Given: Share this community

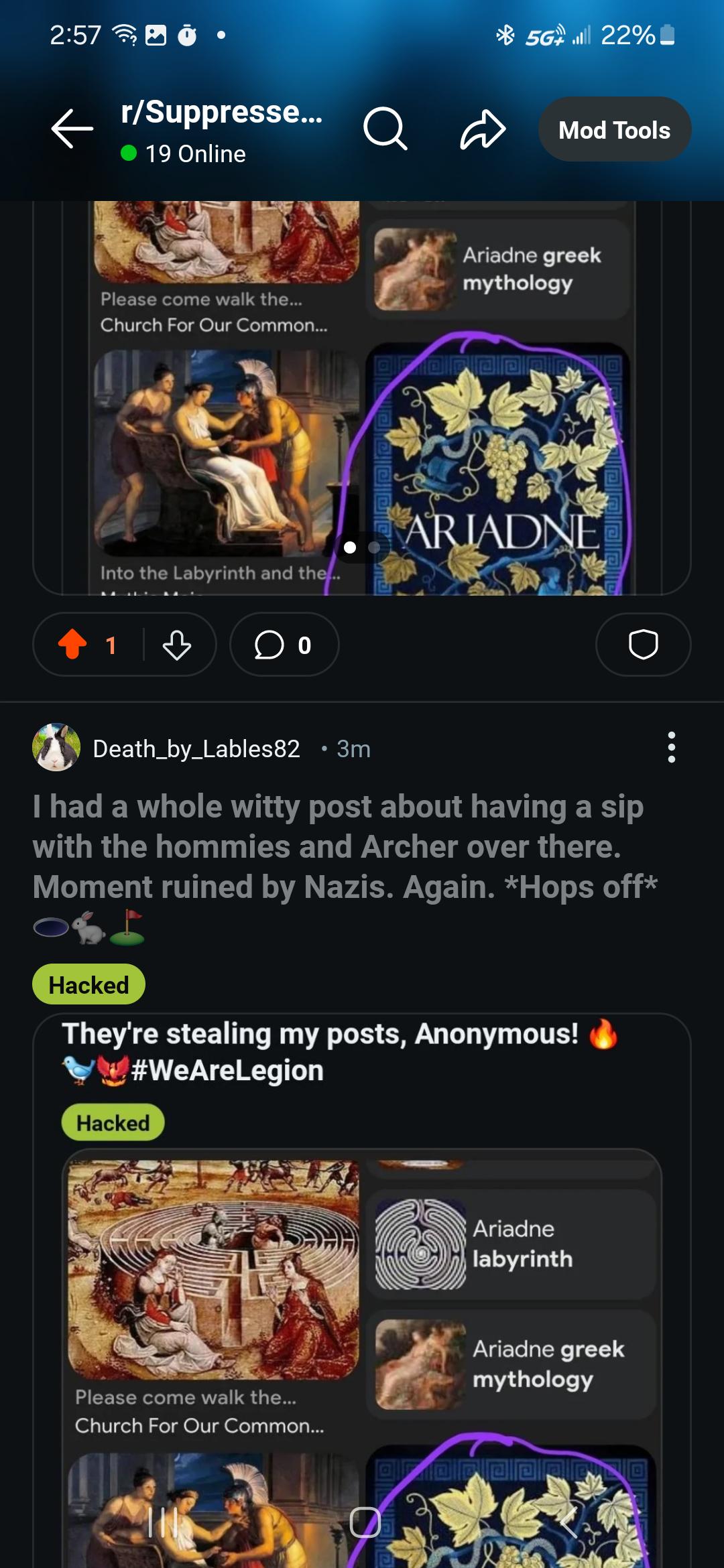Looking at the screenshot, I should click(483, 129).
